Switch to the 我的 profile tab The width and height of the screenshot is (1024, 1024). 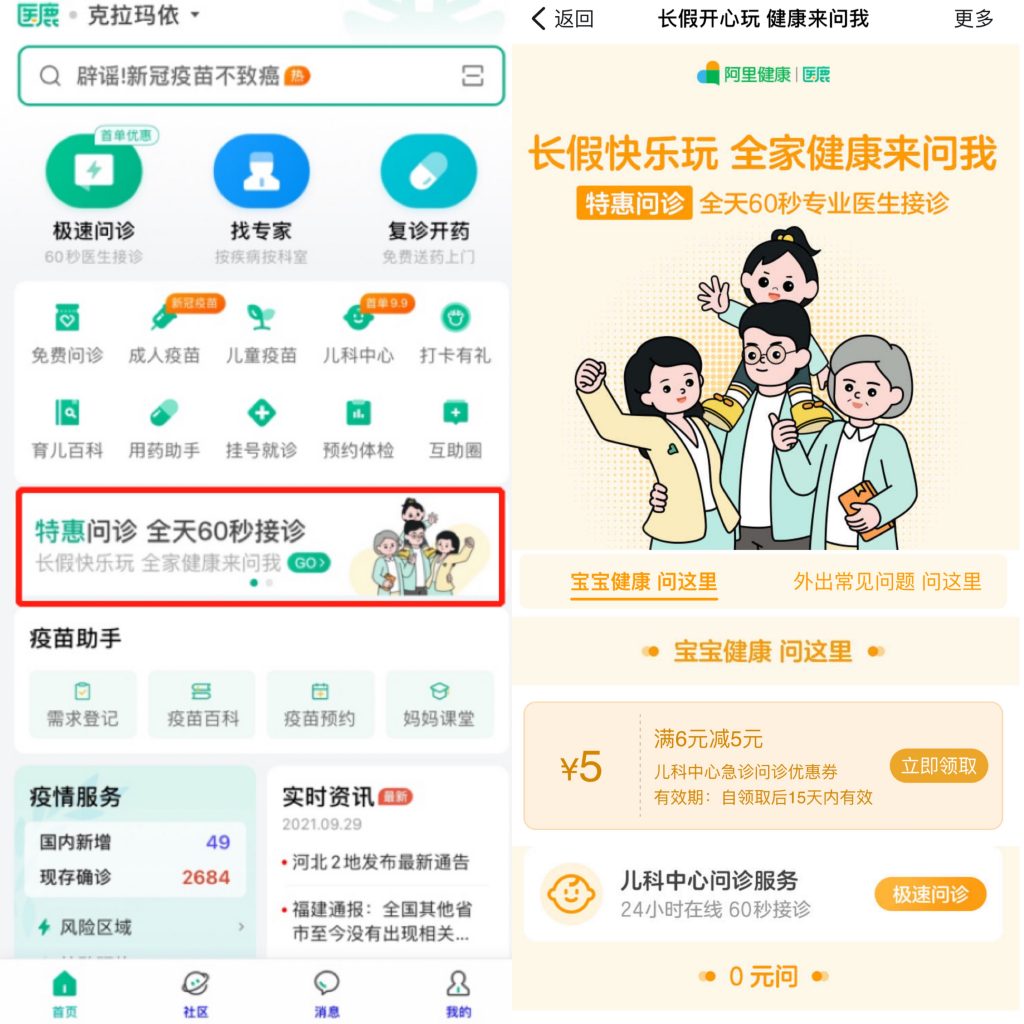point(458,993)
